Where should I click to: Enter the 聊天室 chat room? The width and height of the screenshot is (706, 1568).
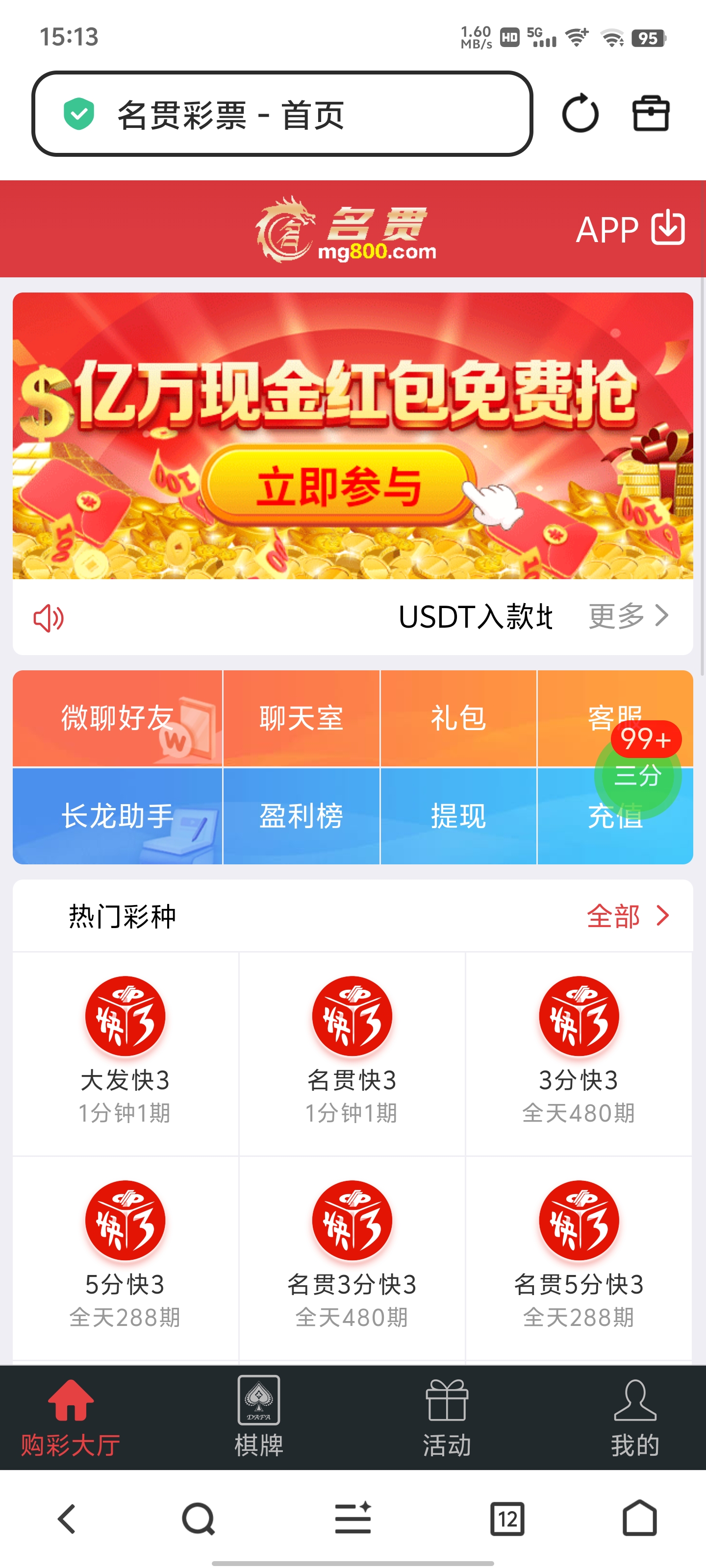pos(301,718)
